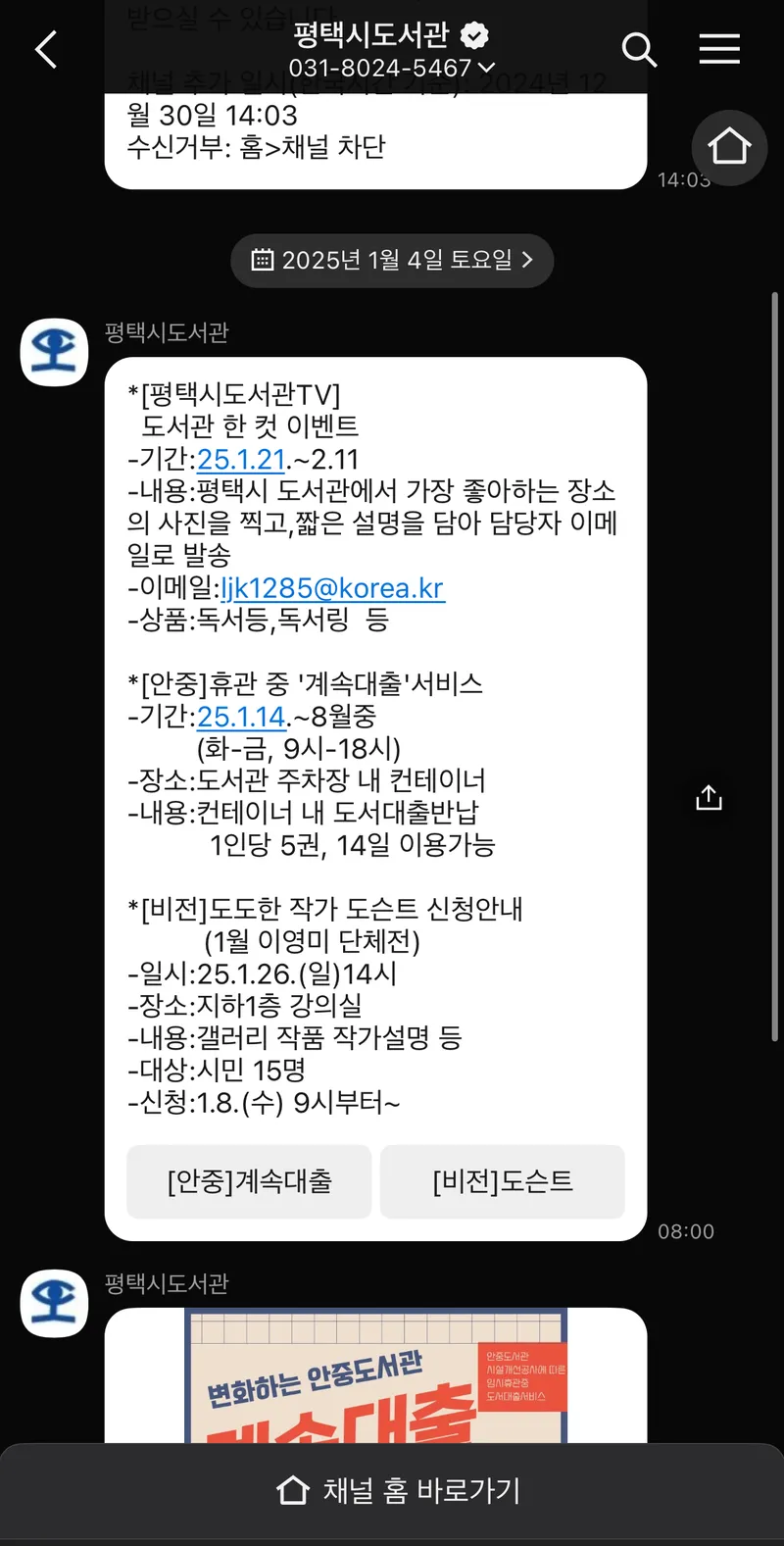Viewport: 784px width, 1546px height.
Task: Search within this channel
Action: pos(639,49)
